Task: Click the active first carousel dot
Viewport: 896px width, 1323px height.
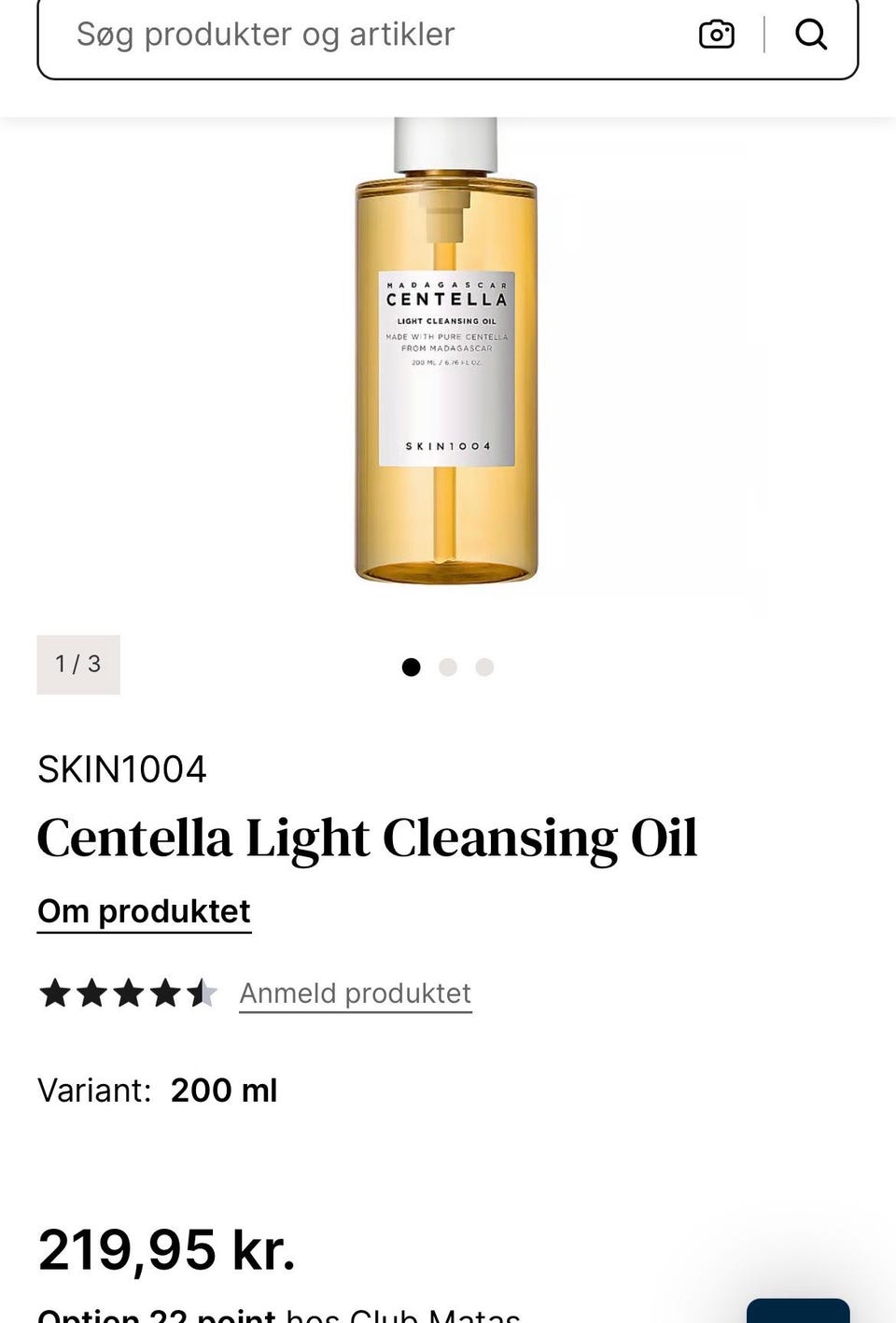Action: click(x=412, y=667)
